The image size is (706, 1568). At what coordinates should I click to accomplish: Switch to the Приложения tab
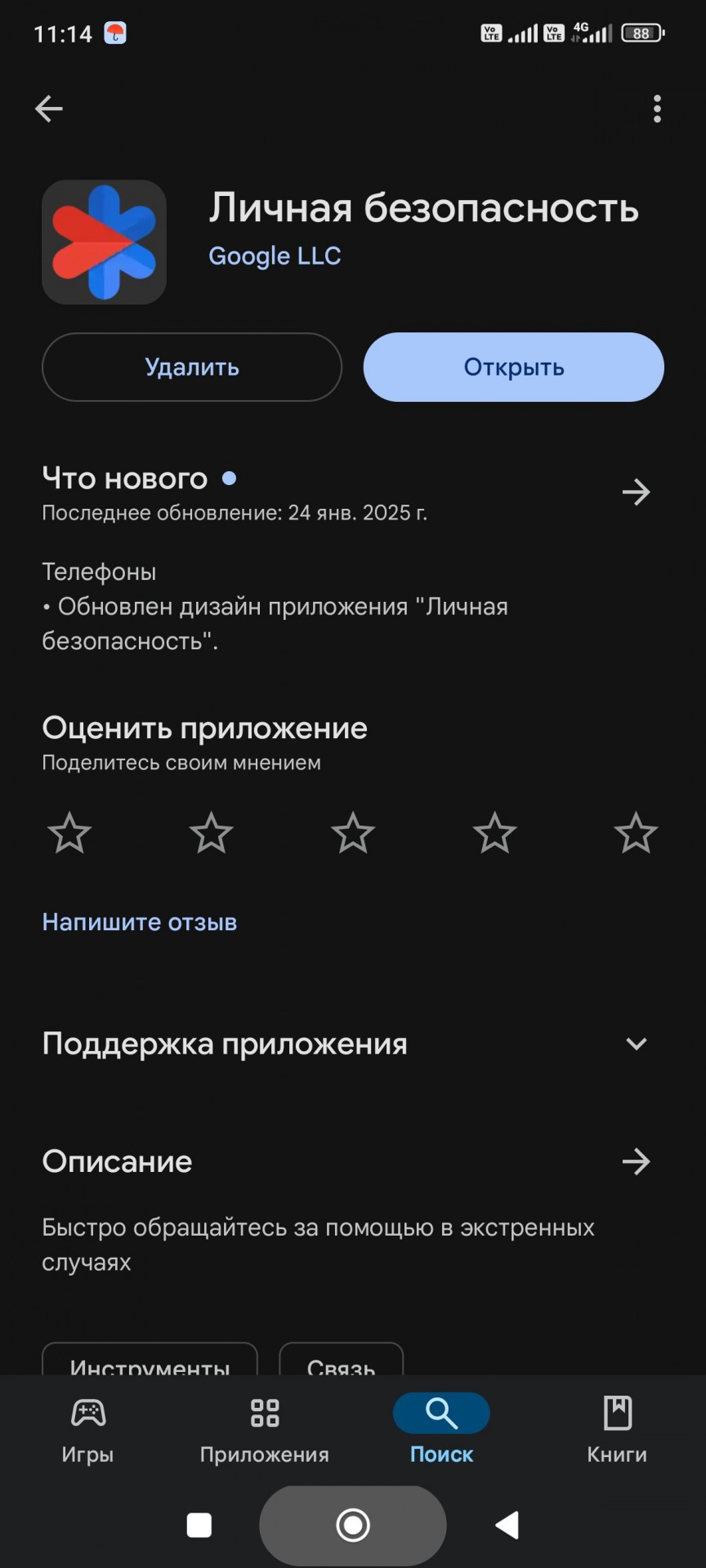[x=265, y=1428]
